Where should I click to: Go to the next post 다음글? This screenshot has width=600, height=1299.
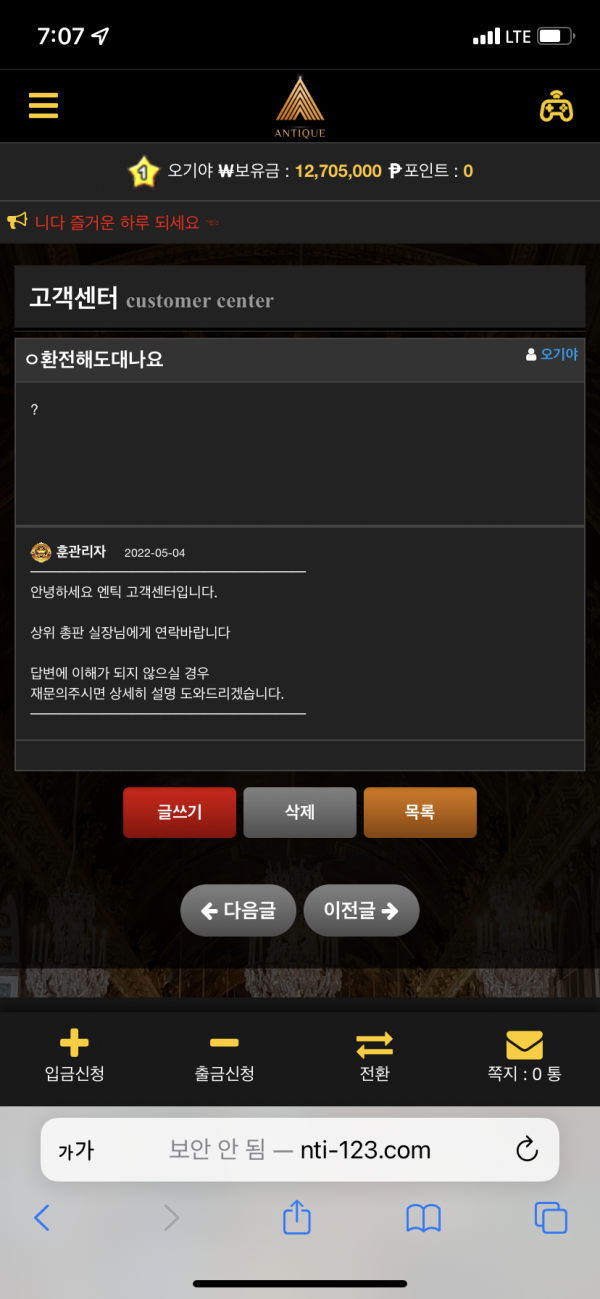pos(238,910)
